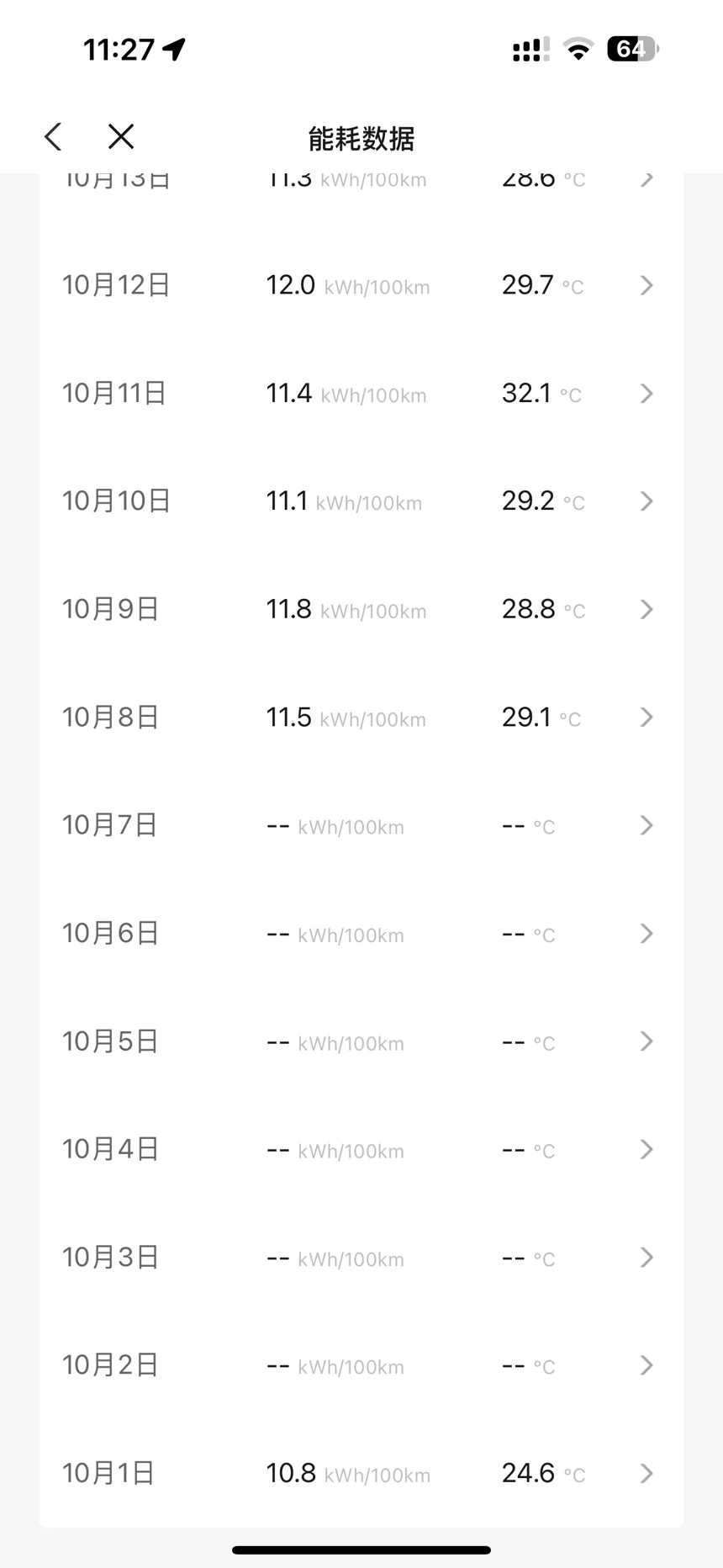
Task: Select the 10月2日 entry
Action: coord(361,1365)
